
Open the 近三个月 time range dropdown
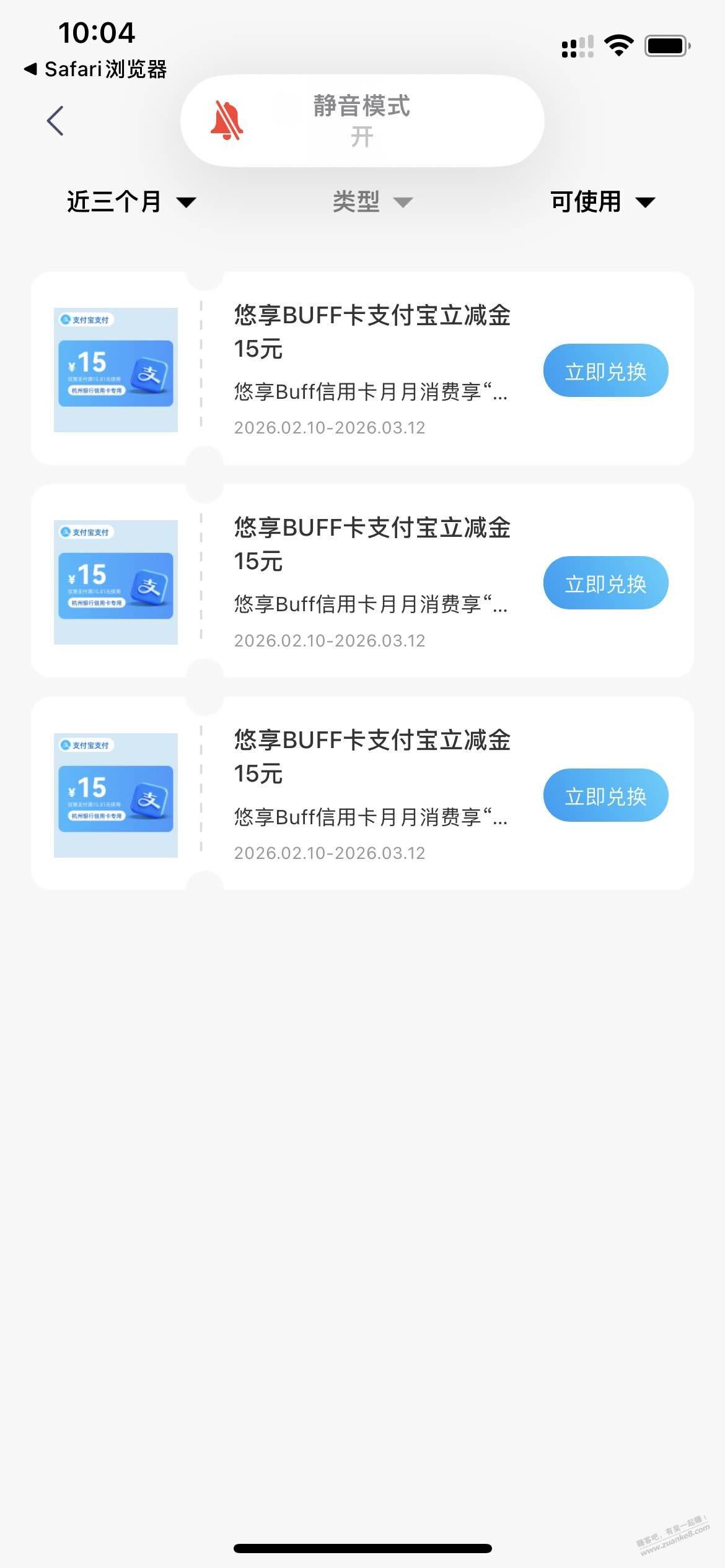(x=131, y=202)
